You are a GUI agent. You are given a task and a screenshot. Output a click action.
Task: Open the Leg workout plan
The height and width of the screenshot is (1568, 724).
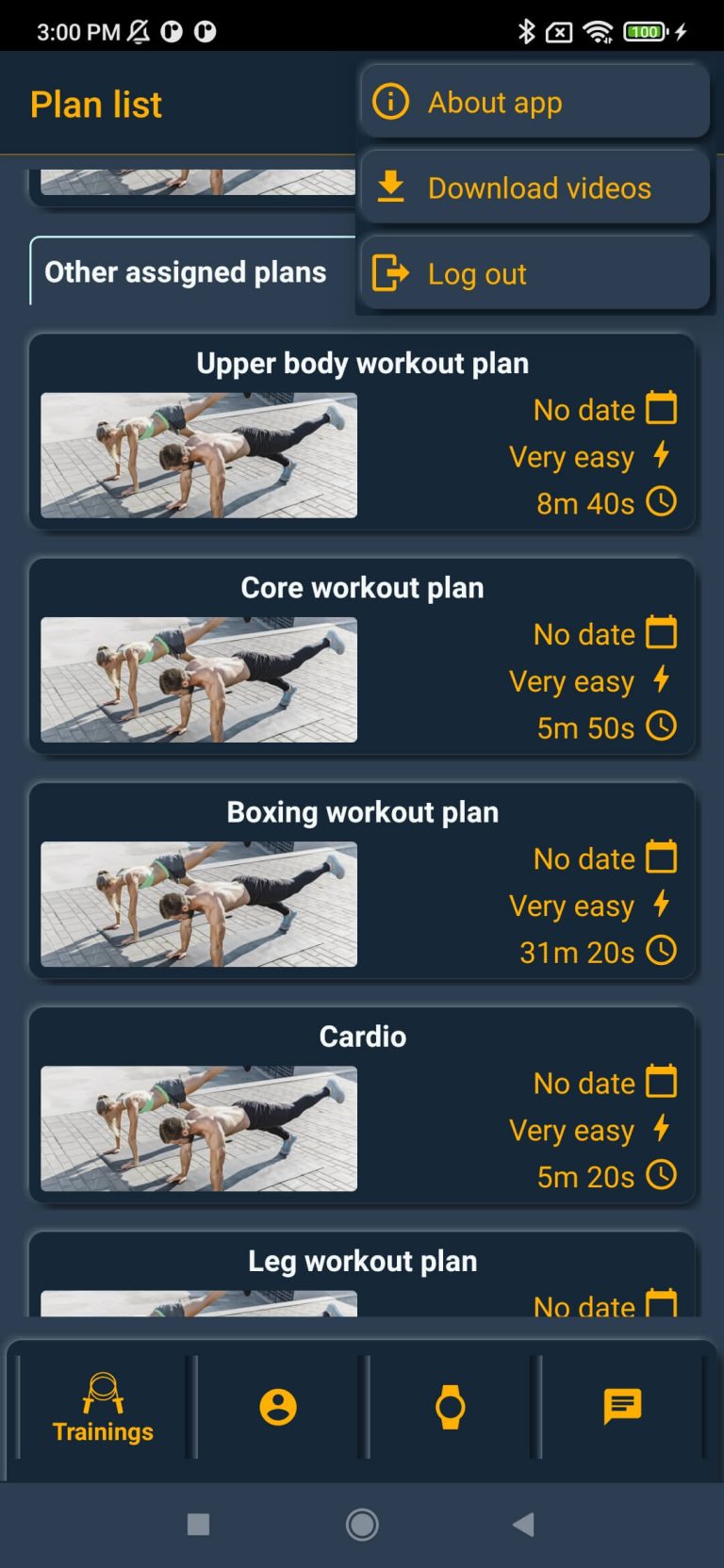point(362,1274)
